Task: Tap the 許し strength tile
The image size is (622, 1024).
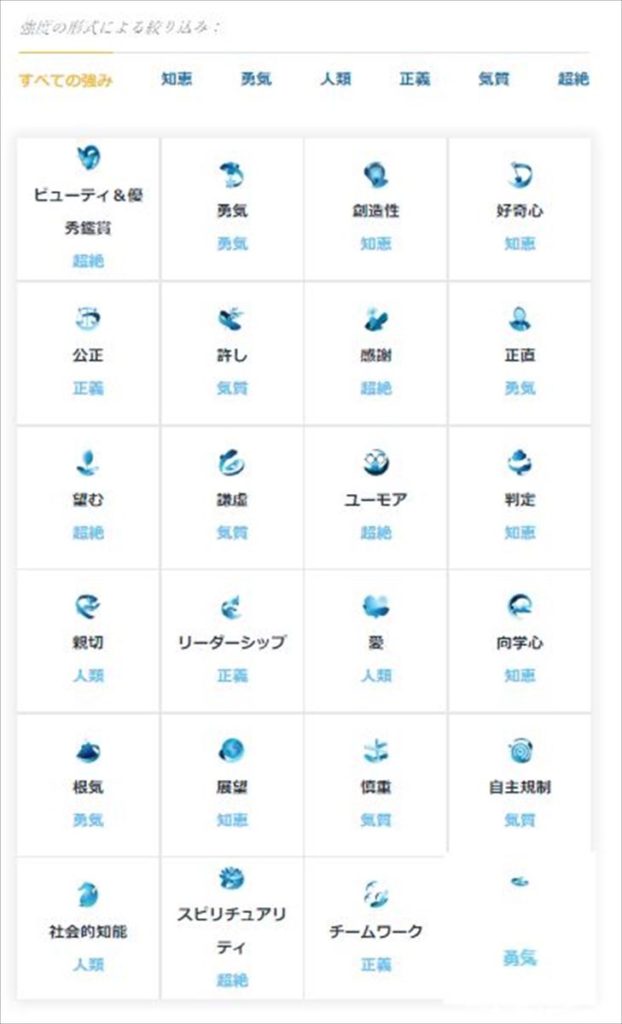Action: pyautogui.click(x=232, y=353)
